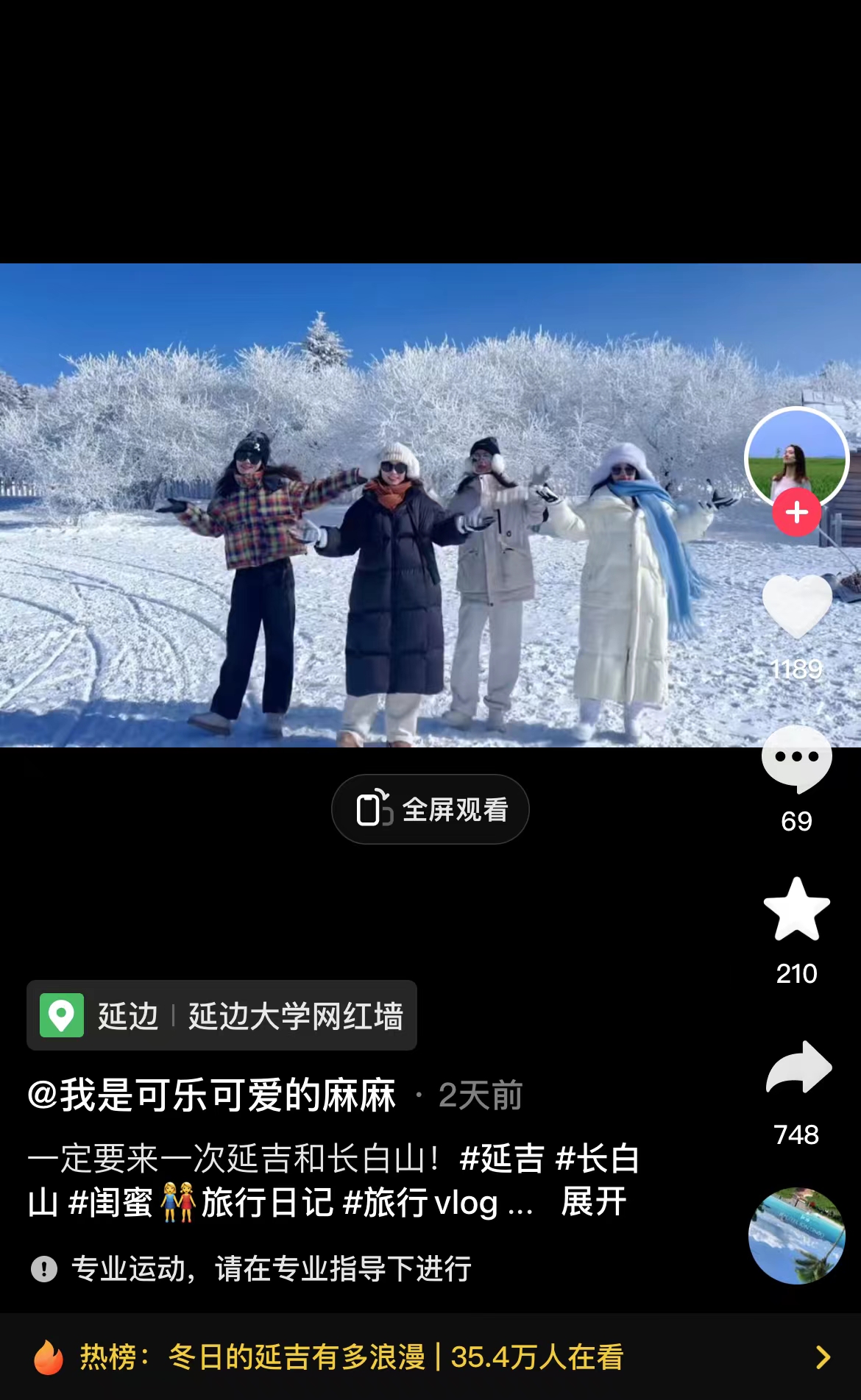The height and width of the screenshot is (1400, 861).
Task: Open the spinning music disc
Action: 796,1236
